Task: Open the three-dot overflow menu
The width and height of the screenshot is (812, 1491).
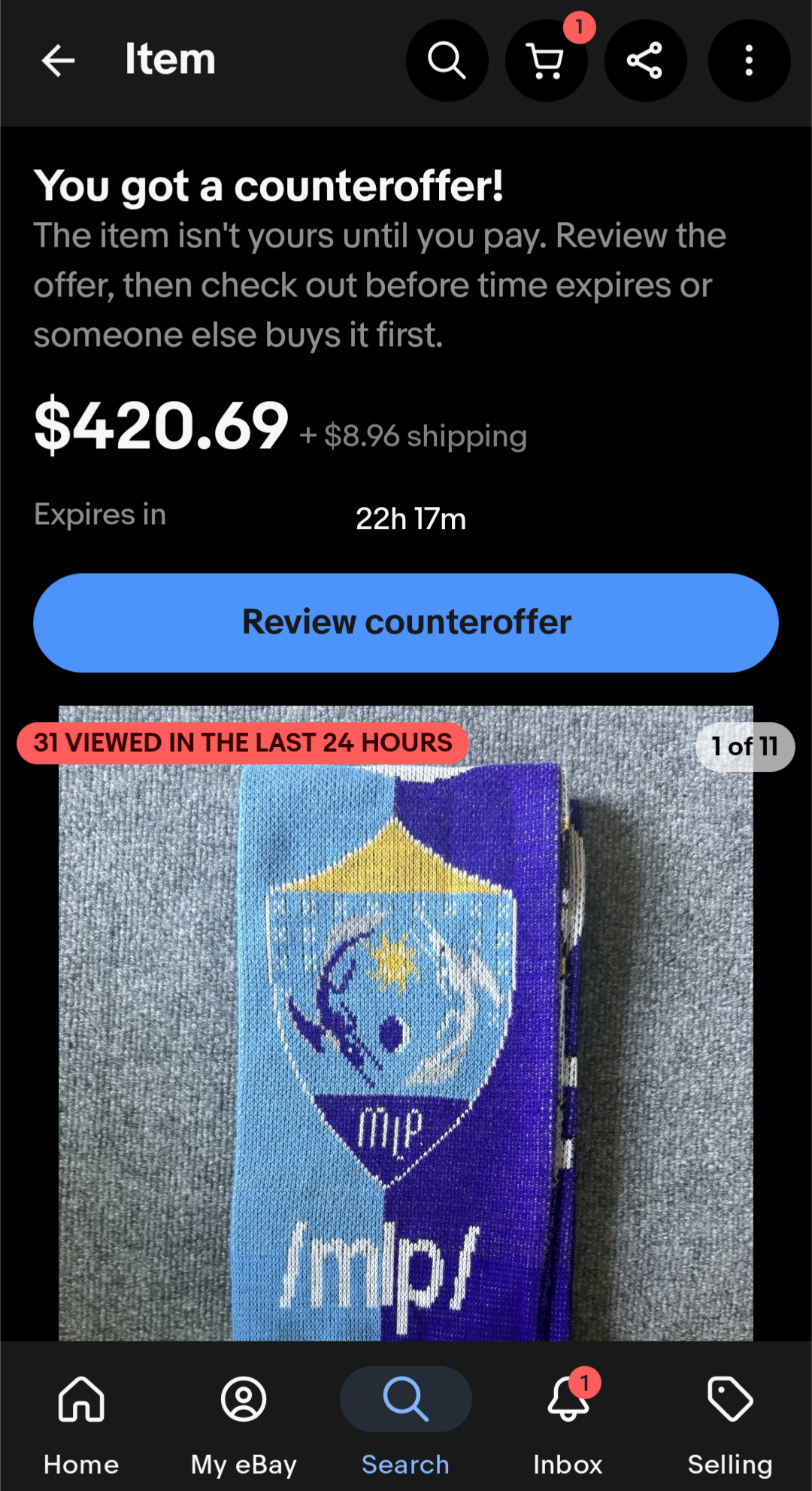Action: click(749, 60)
